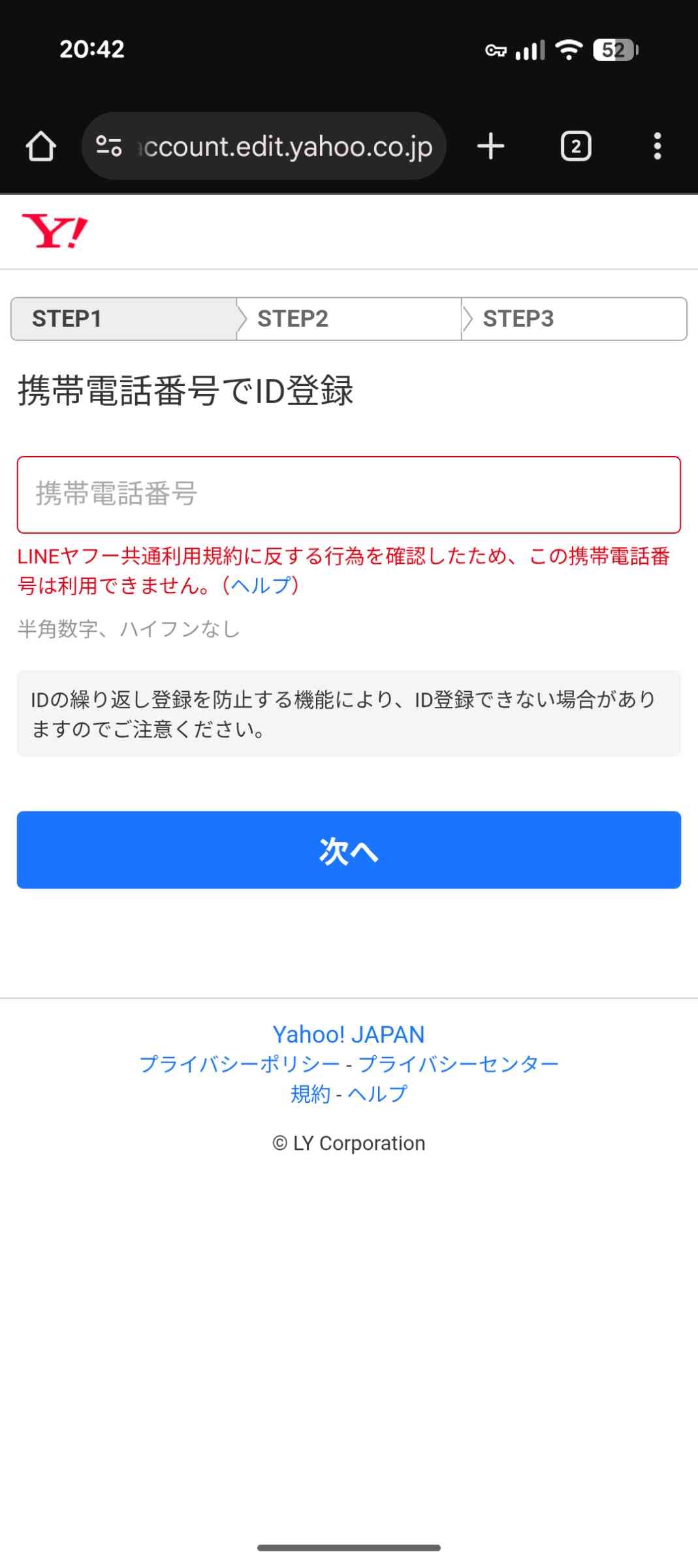Open the footer ヘルプ link
This screenshot has height=1568, width=698.
coord(377,1094)
